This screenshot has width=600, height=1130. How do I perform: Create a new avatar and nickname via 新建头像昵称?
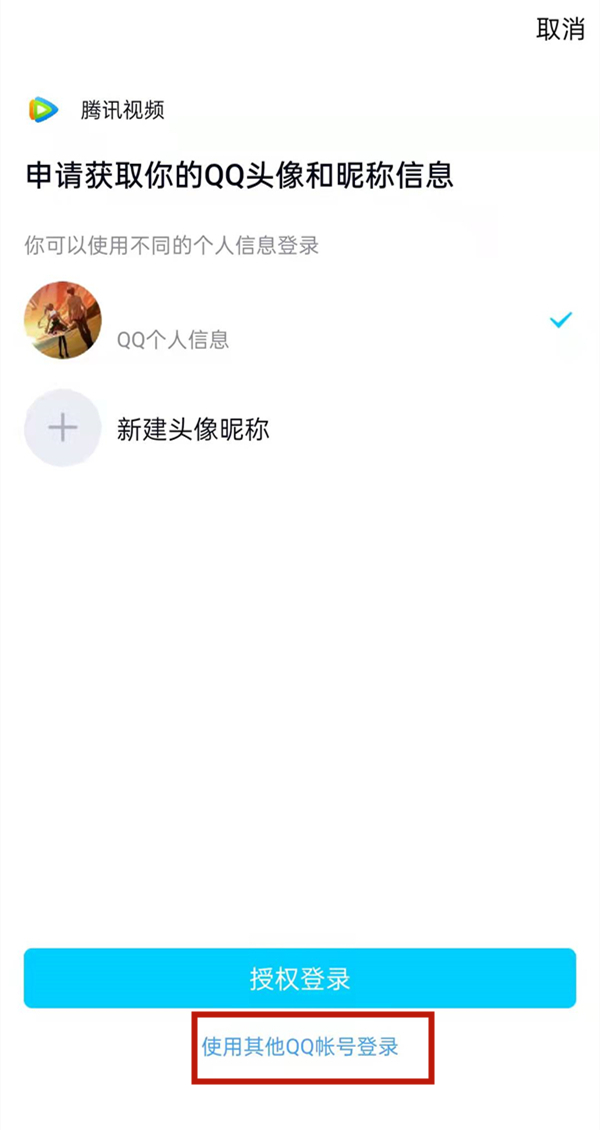pyautogui.click(x=192, y=429)
